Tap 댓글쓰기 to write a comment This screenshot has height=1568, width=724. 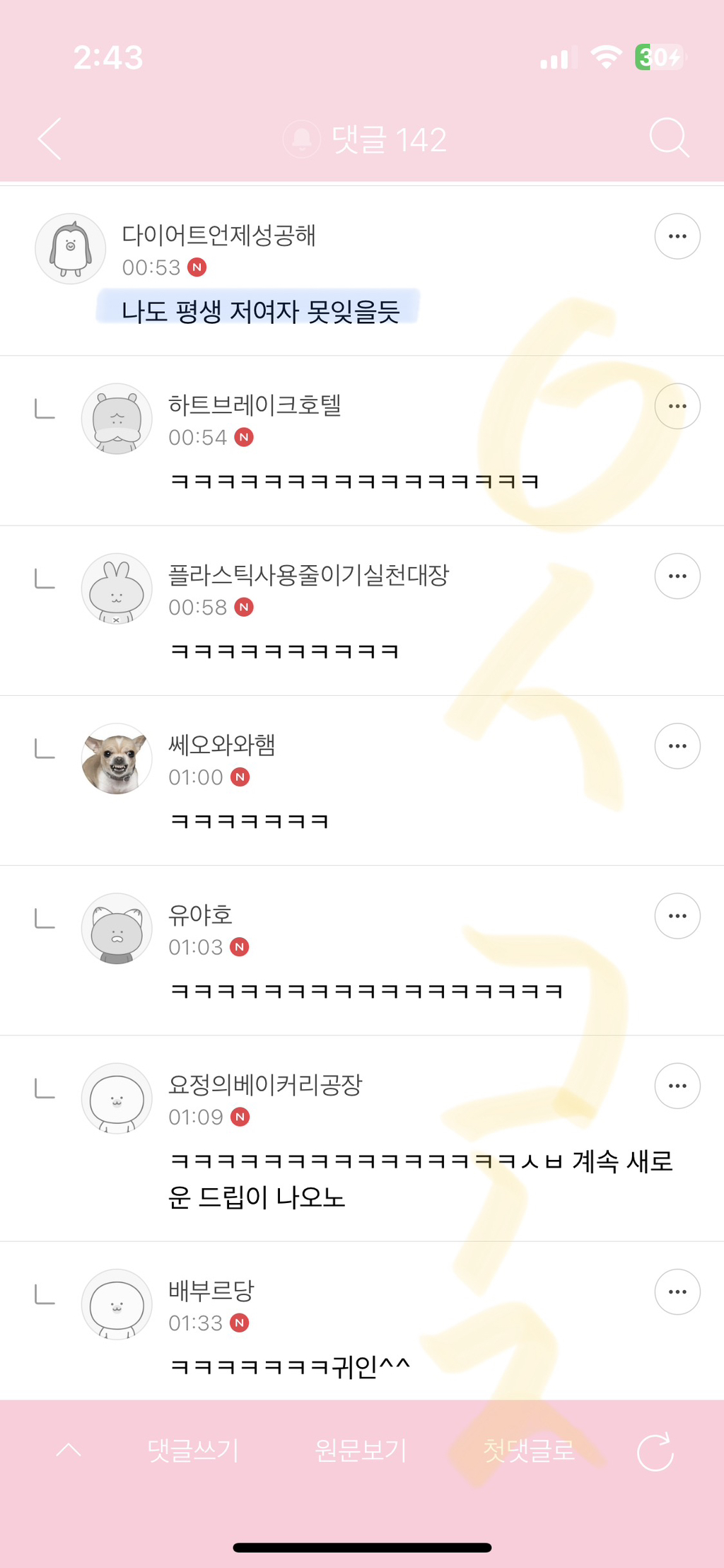tap(193, 1451)
